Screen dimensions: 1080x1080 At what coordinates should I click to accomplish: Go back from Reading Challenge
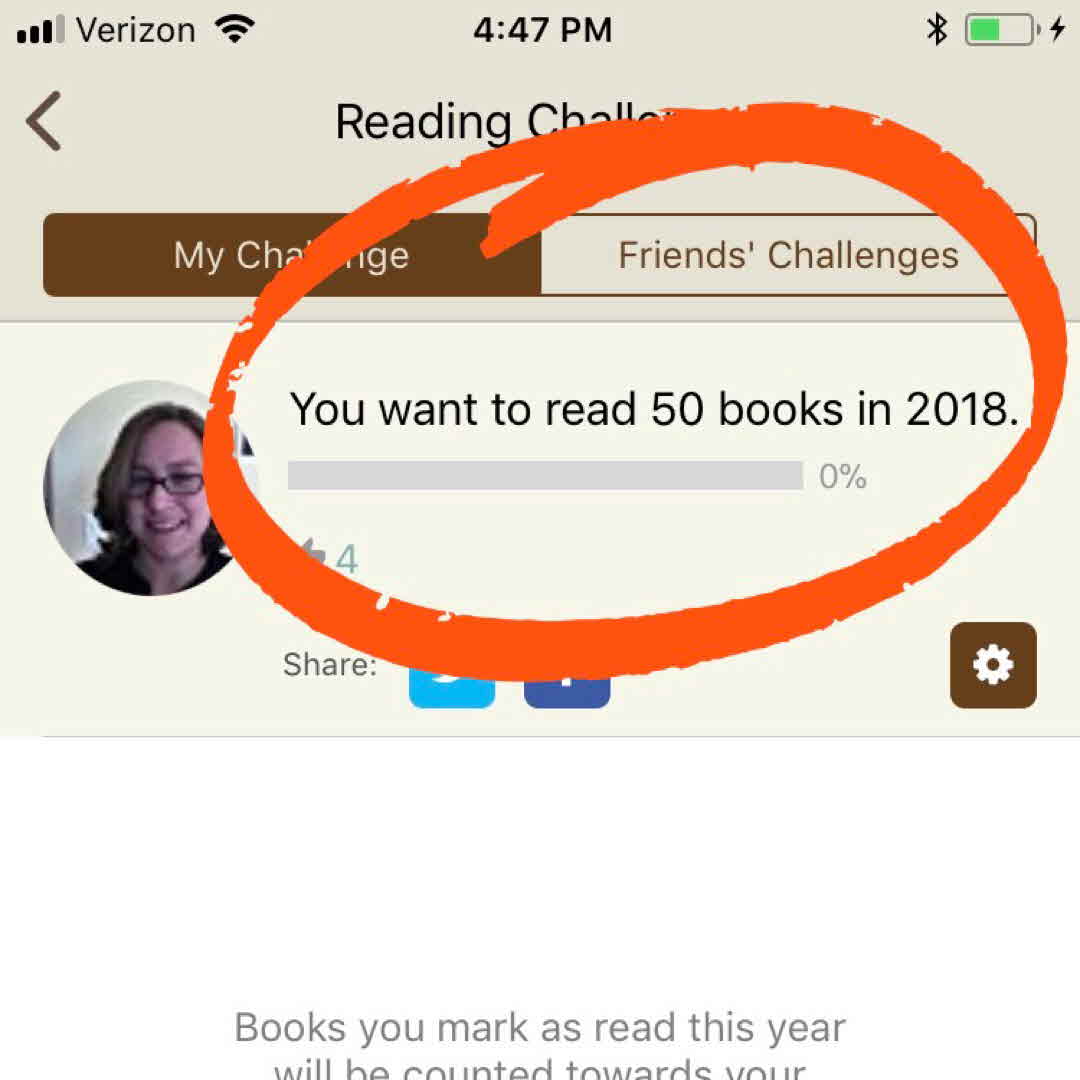click(43, 121)
